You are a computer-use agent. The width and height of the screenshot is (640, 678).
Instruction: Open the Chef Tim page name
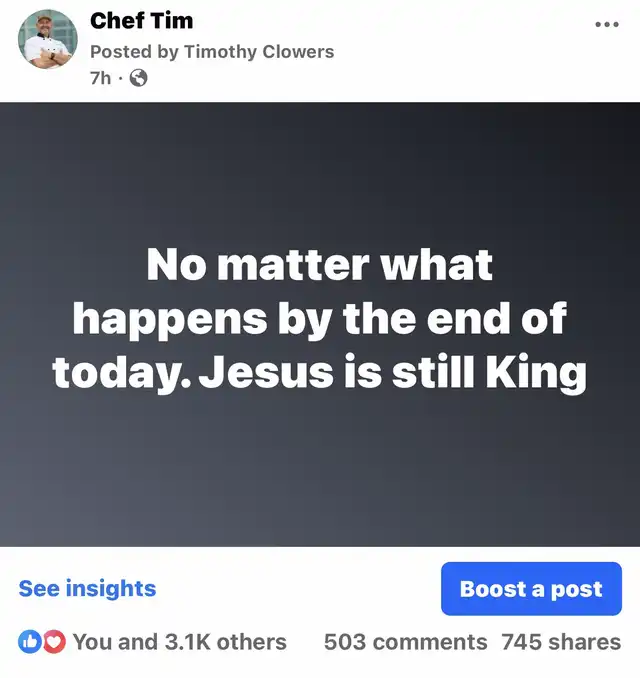click(x=141, y=20)
